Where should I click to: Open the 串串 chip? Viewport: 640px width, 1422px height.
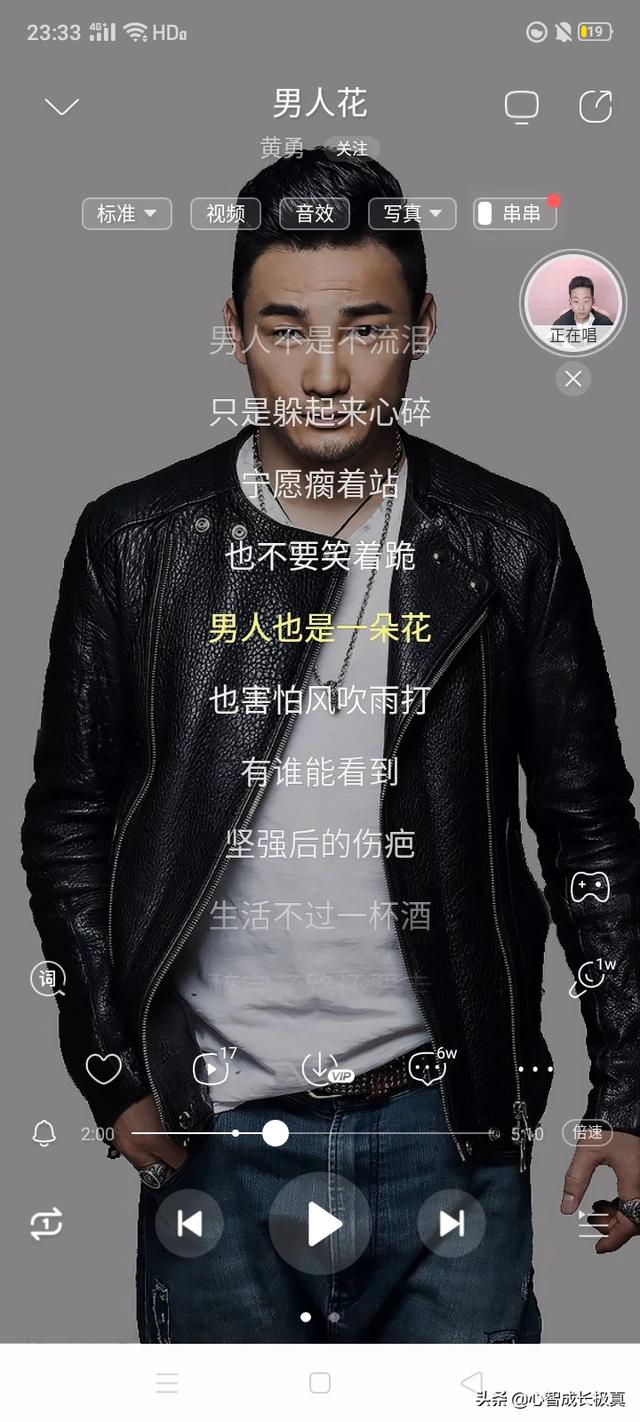coord(514,213)
